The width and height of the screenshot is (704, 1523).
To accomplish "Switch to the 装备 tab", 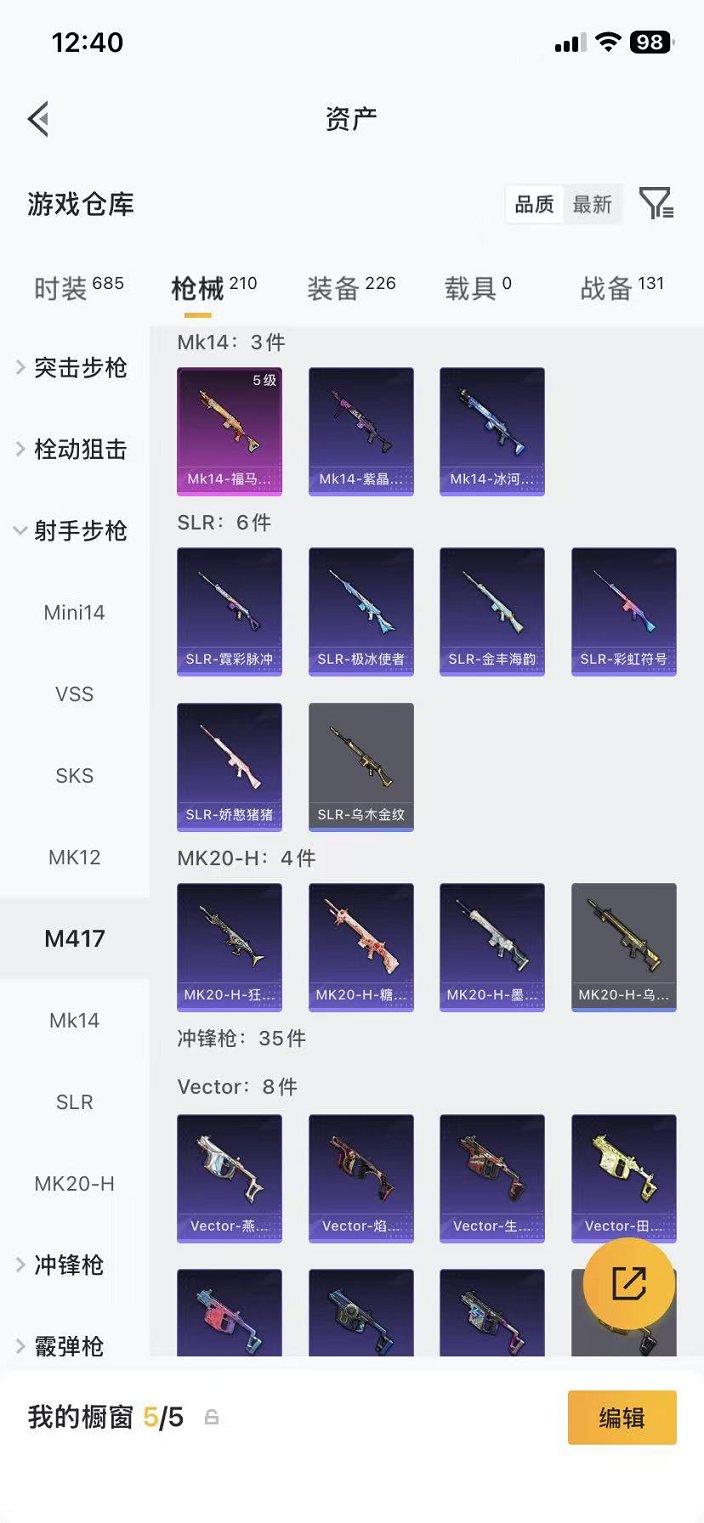I will [x=351, y=289].
